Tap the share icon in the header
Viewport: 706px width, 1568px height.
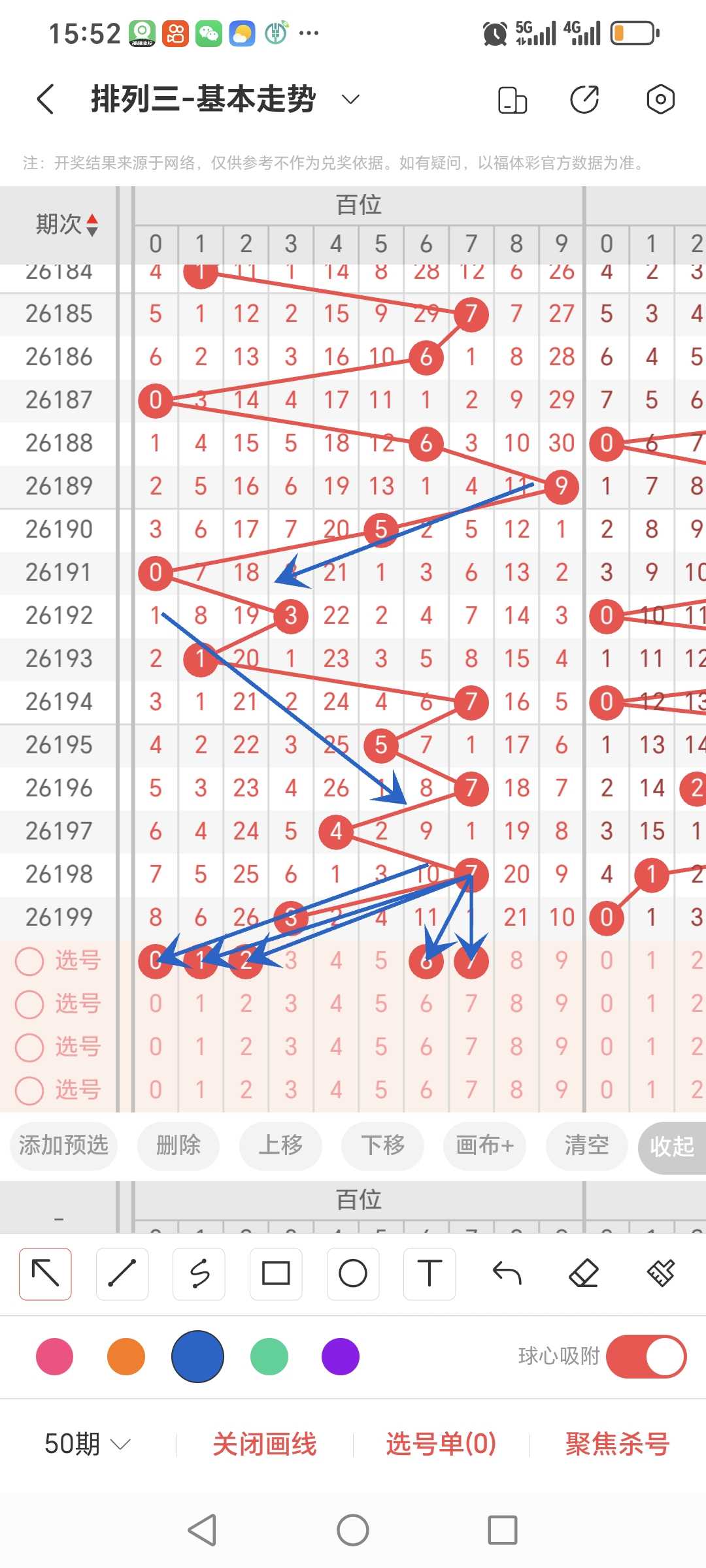tap(584, 99)
